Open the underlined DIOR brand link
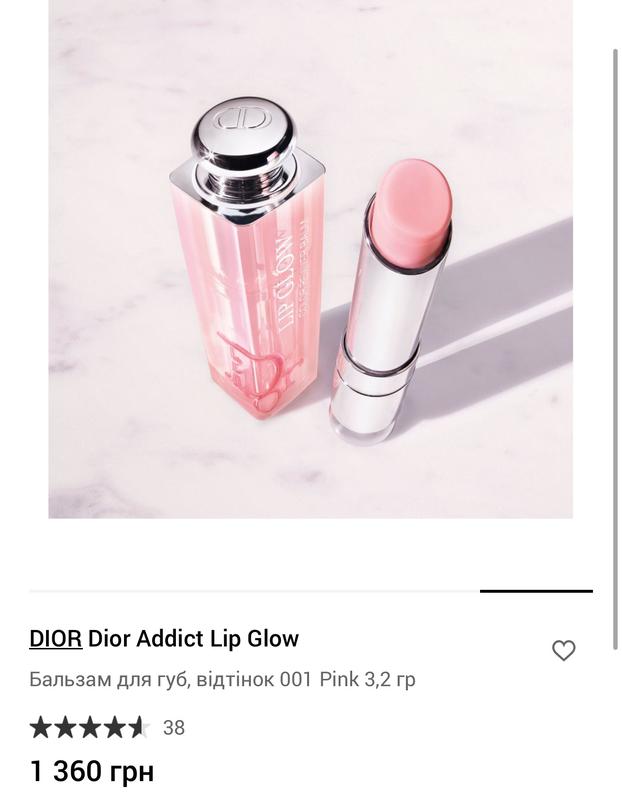 pyautogui.click(x=55, y=639)
